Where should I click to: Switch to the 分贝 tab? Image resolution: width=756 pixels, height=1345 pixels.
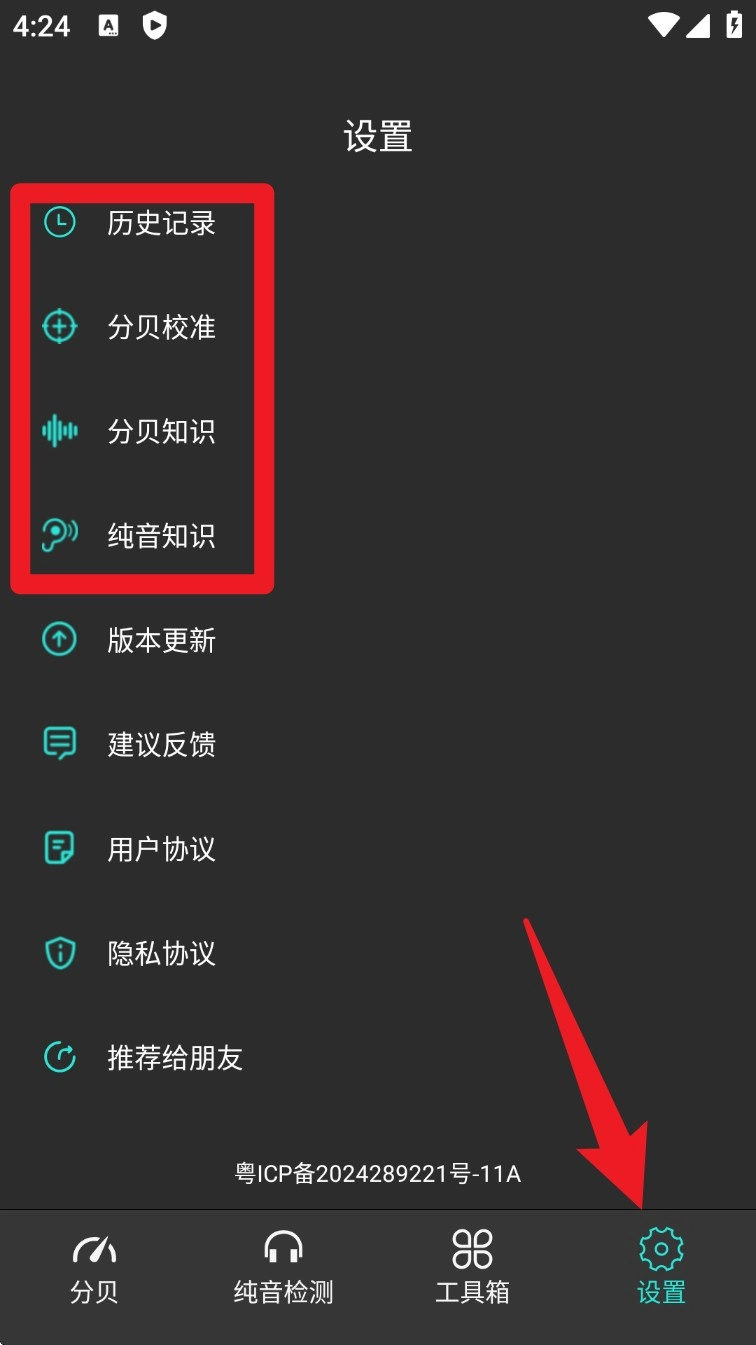tap(94, 1268)
